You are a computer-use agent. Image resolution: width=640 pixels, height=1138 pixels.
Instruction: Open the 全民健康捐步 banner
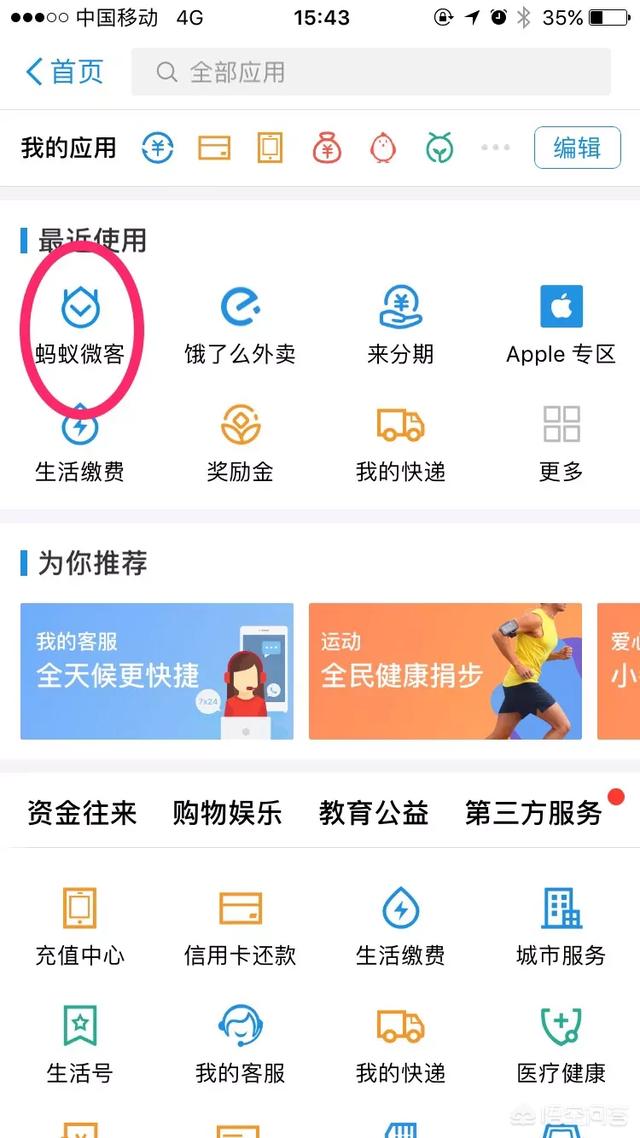[445, 671]
